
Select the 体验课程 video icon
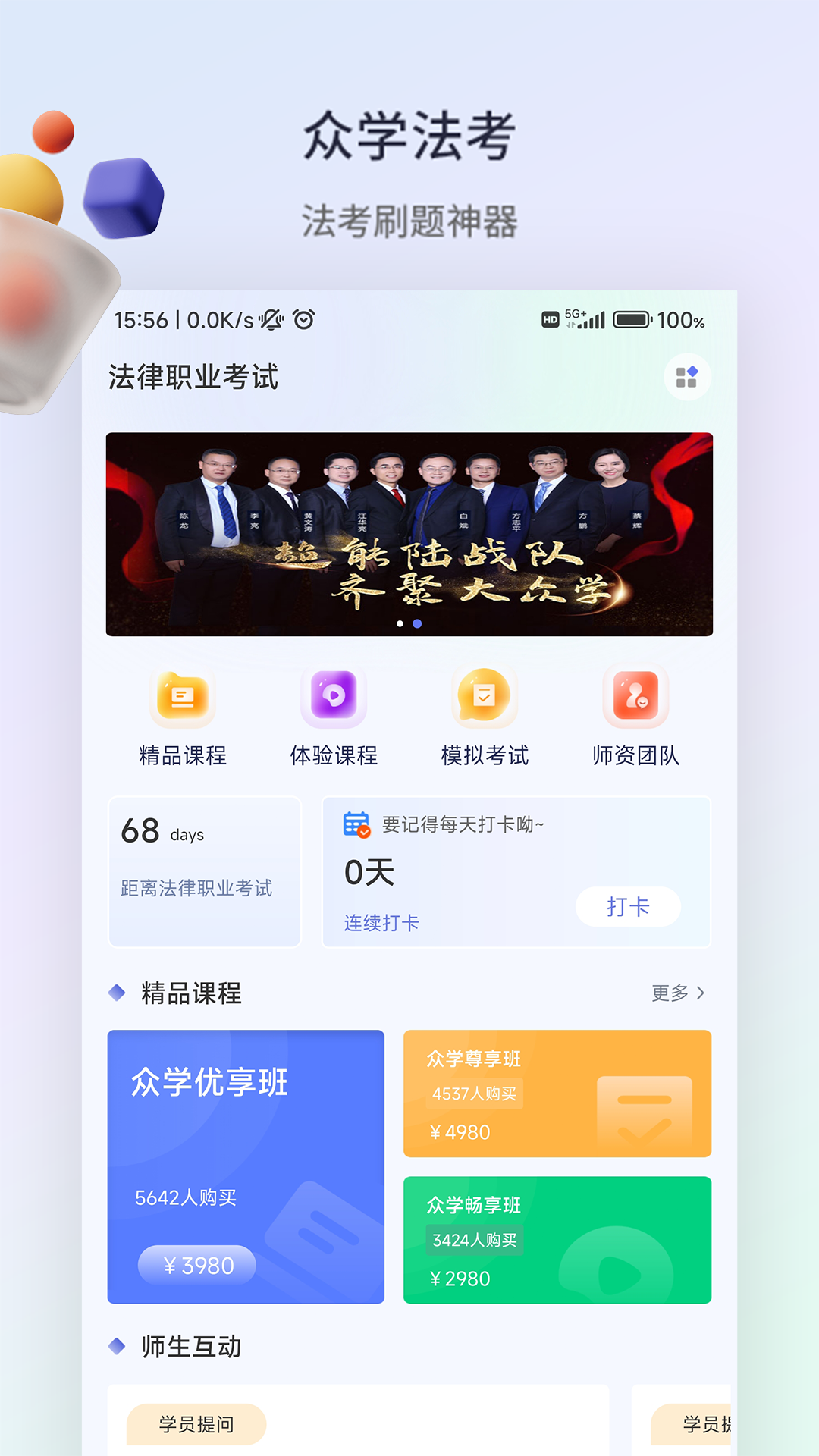[334, 696]
